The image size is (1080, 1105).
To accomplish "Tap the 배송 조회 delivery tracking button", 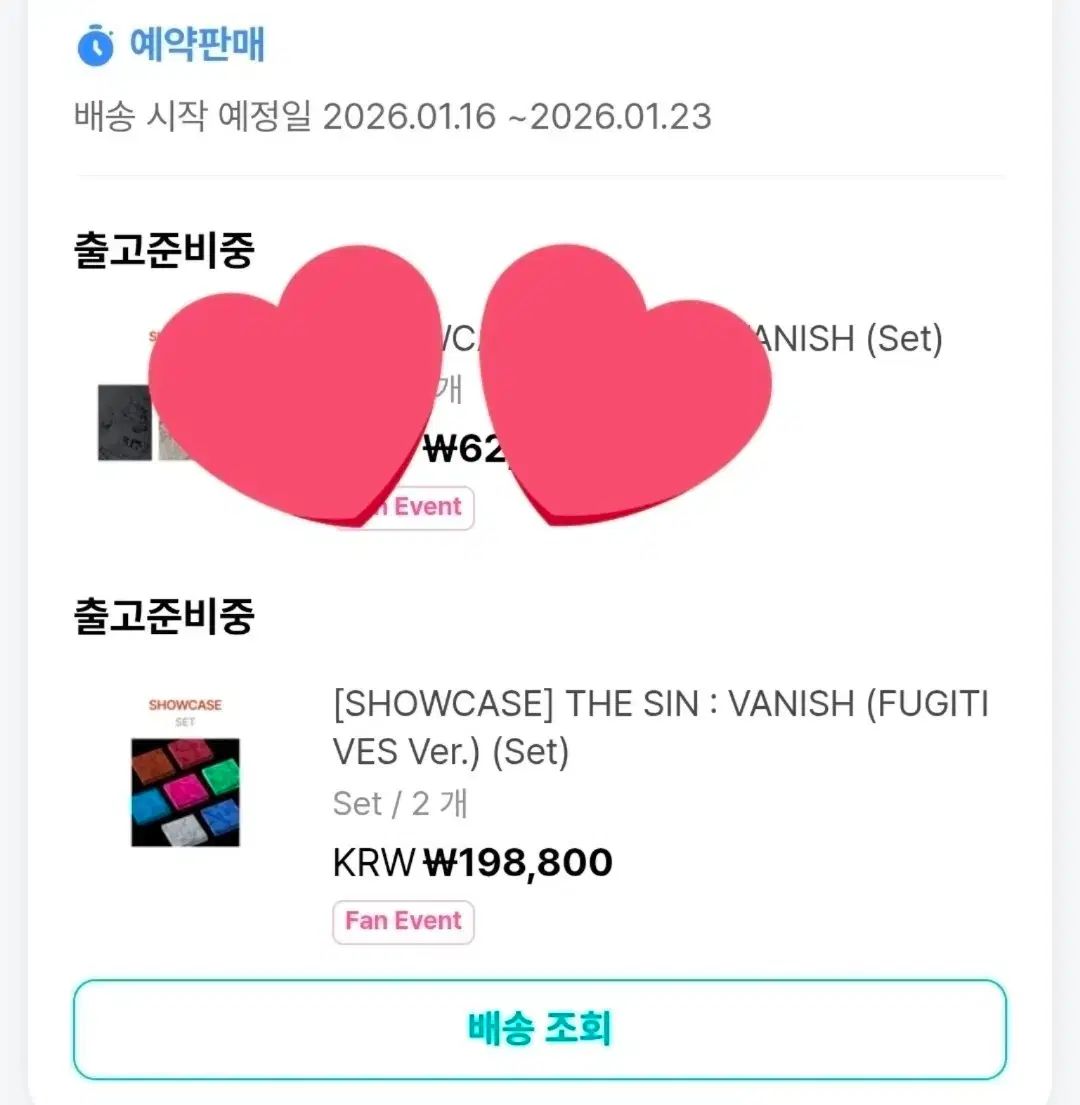I will (x=539, y=1029).
